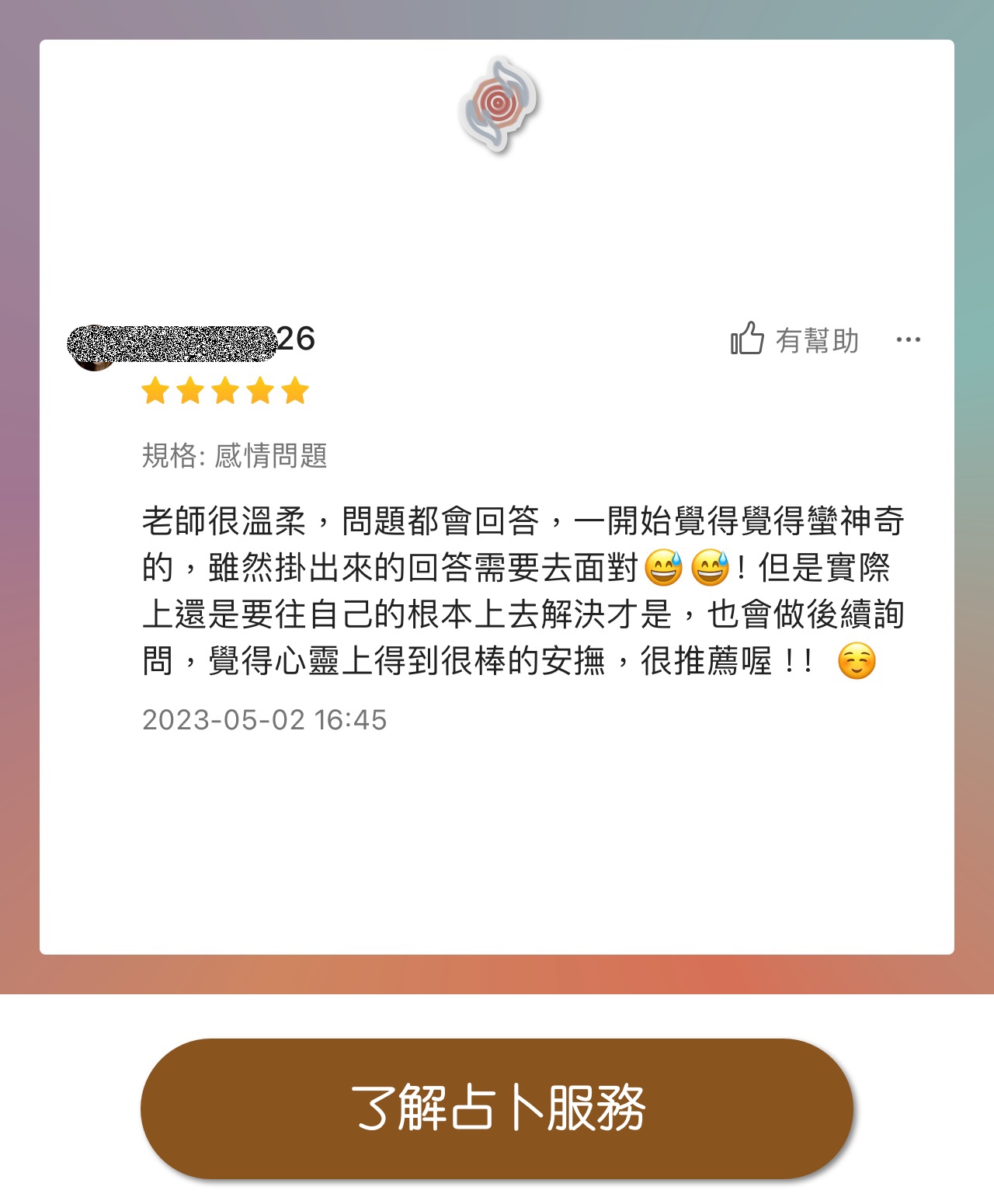Click the blushing-smile emoji at review end
The image size is (994, 1204).
[x=859, y=662]
